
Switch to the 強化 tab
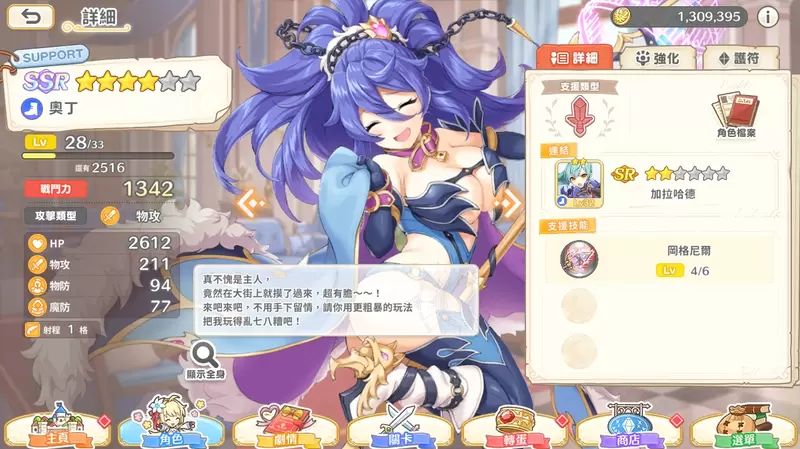tap(657, 59)
